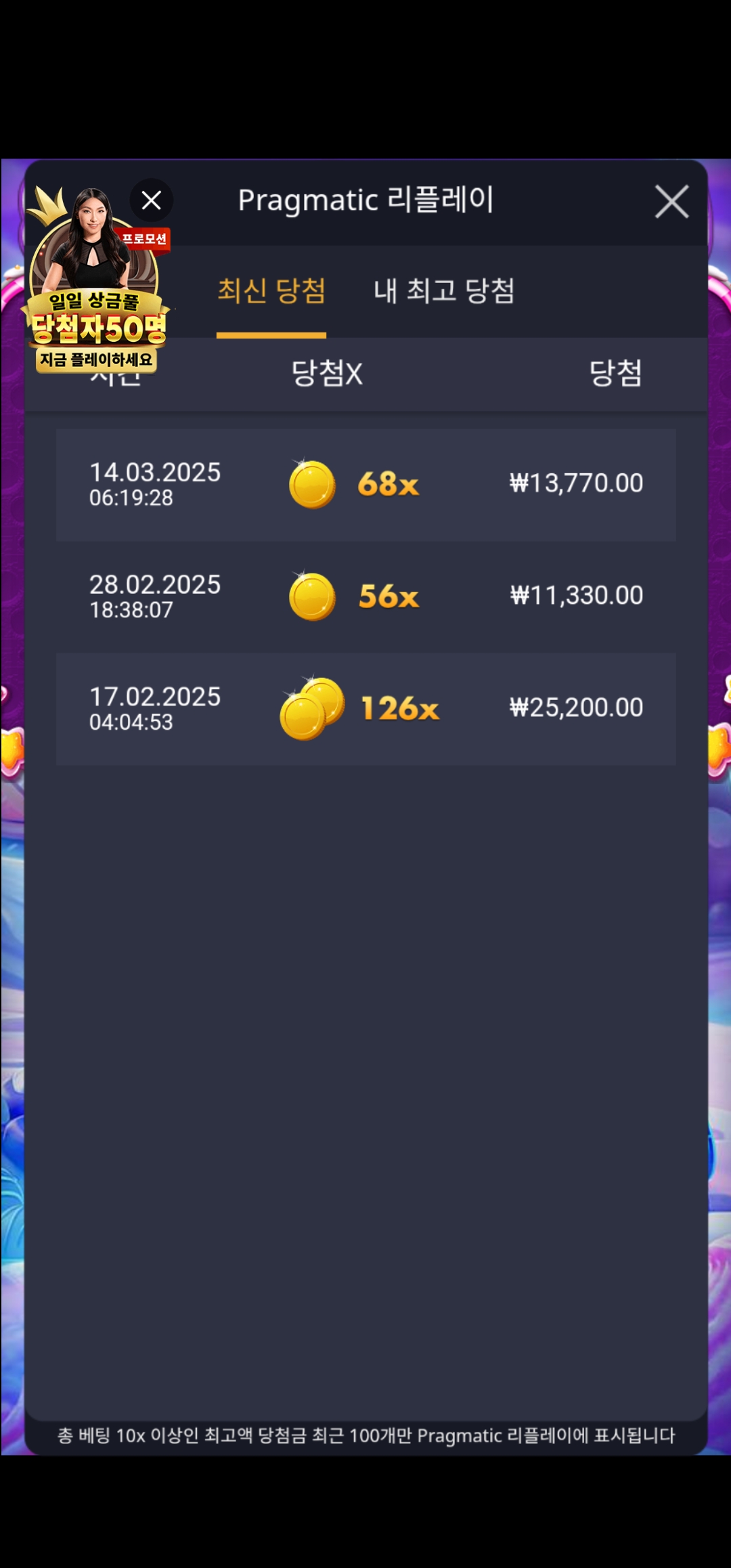731x1568 pixels.
Task: Close the Pragmatic 리플레이 dialog
Action: (671, 202)
